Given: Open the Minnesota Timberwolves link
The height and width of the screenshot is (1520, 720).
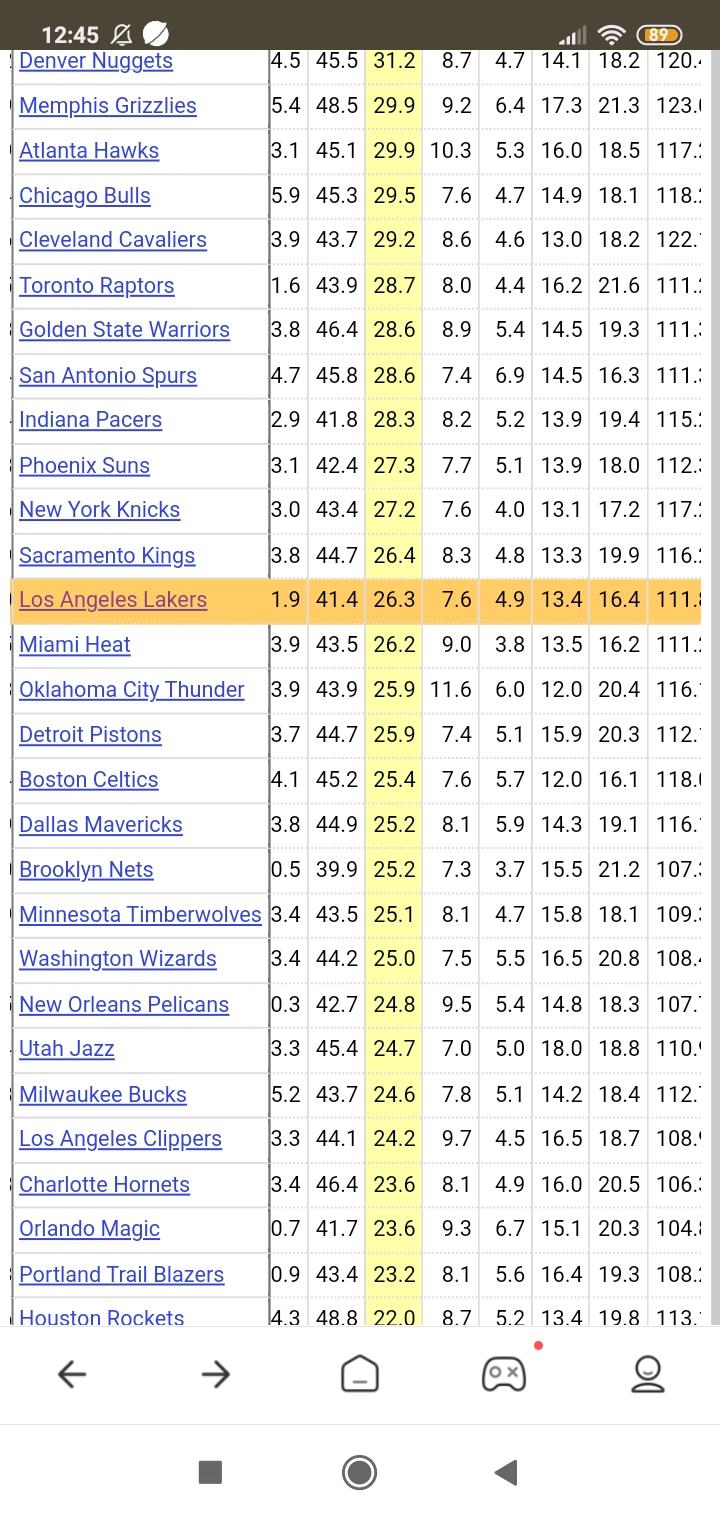Looking at the screenshot, I should pyautogui.click(x=140, y=914).
